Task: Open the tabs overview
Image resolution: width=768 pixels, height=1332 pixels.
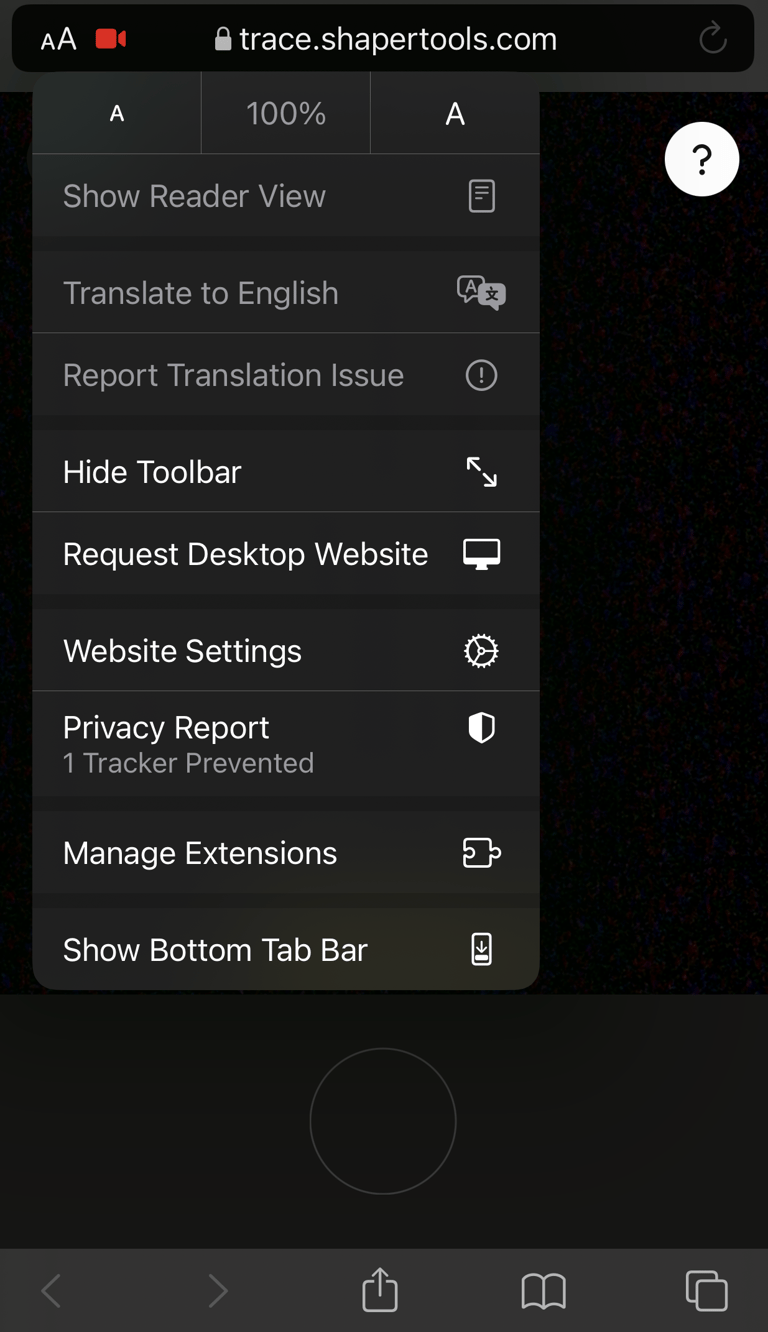Action: click(x=706, y=1290)
